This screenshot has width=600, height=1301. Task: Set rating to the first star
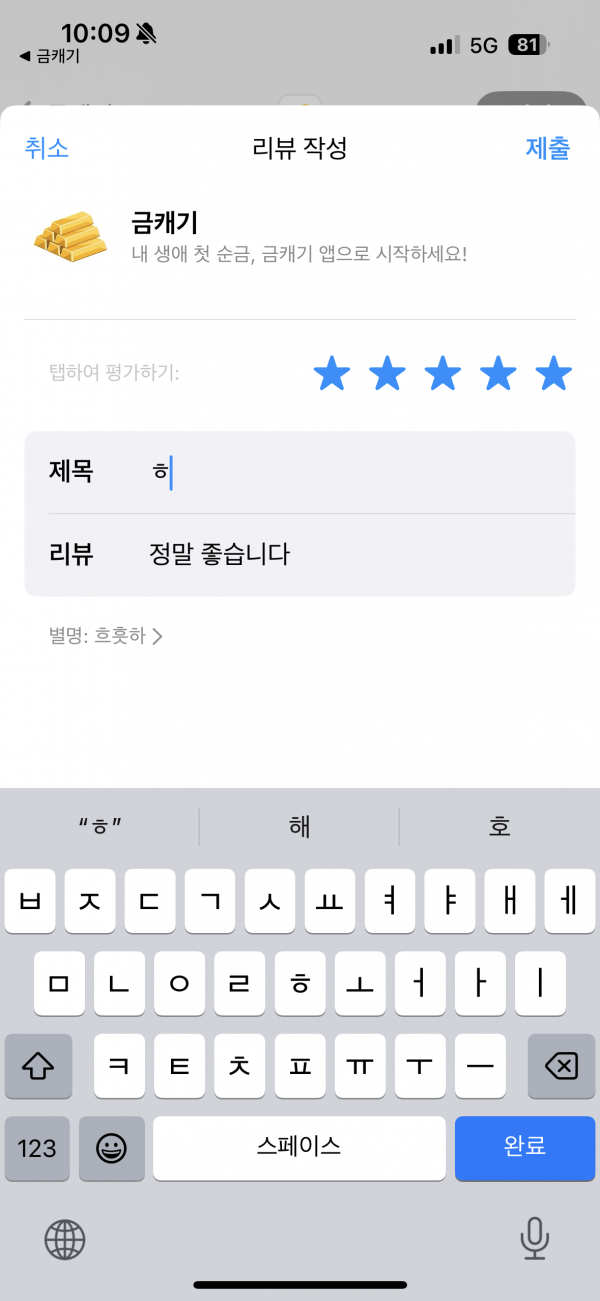tap(332, 374)
